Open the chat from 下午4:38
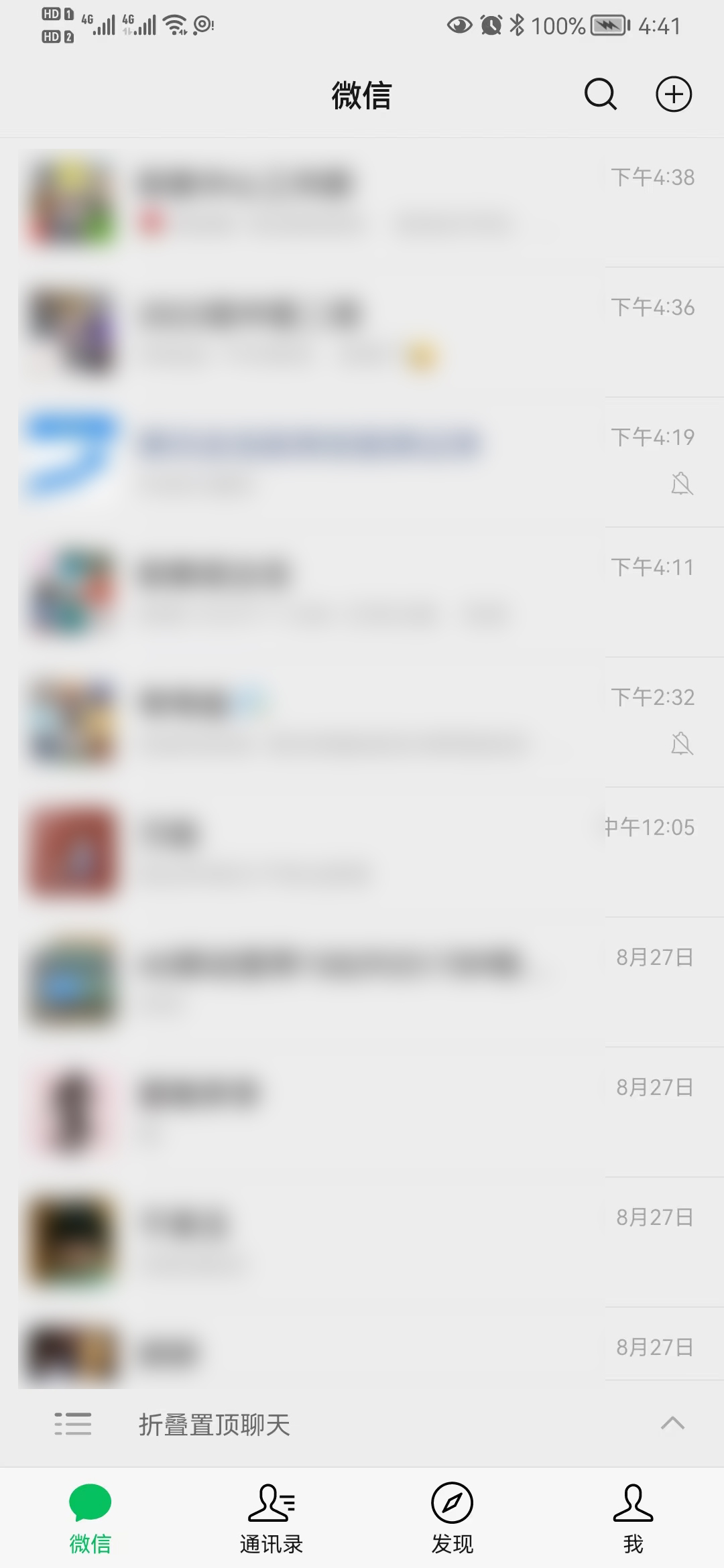Viewport: 724px width, 1568px height. tap(362, 202)
